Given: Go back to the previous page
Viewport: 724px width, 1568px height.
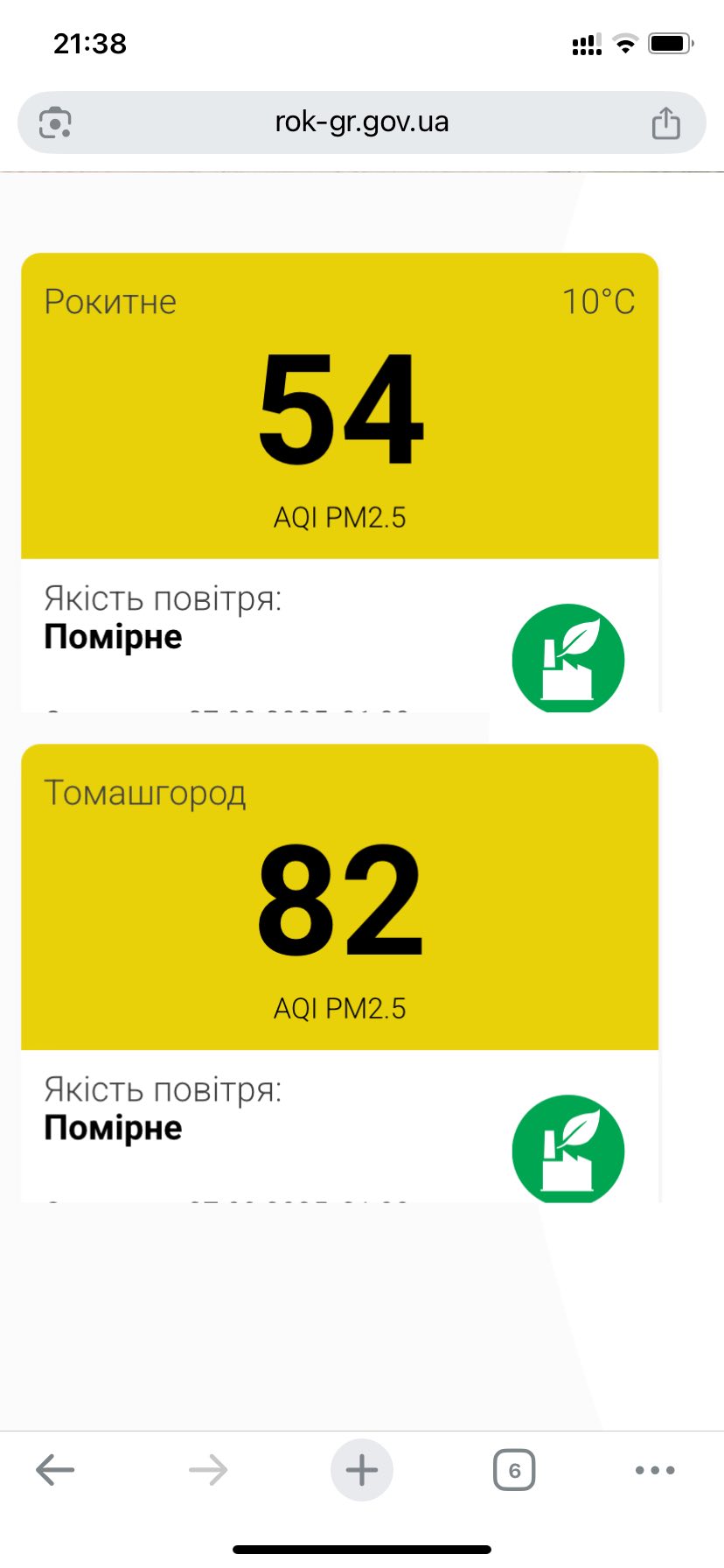Looking at the screenshot, I should coord(55,1470).
